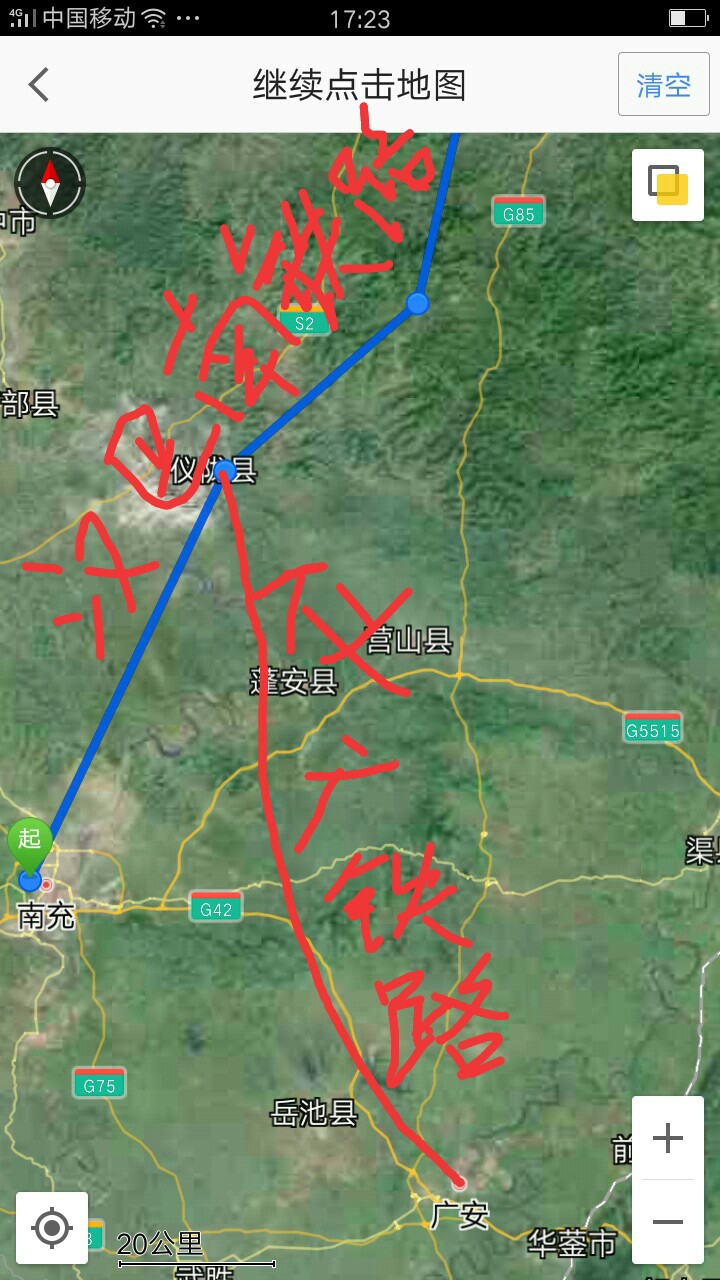Zoom in with the plus button

click(x=667, y=1138)
